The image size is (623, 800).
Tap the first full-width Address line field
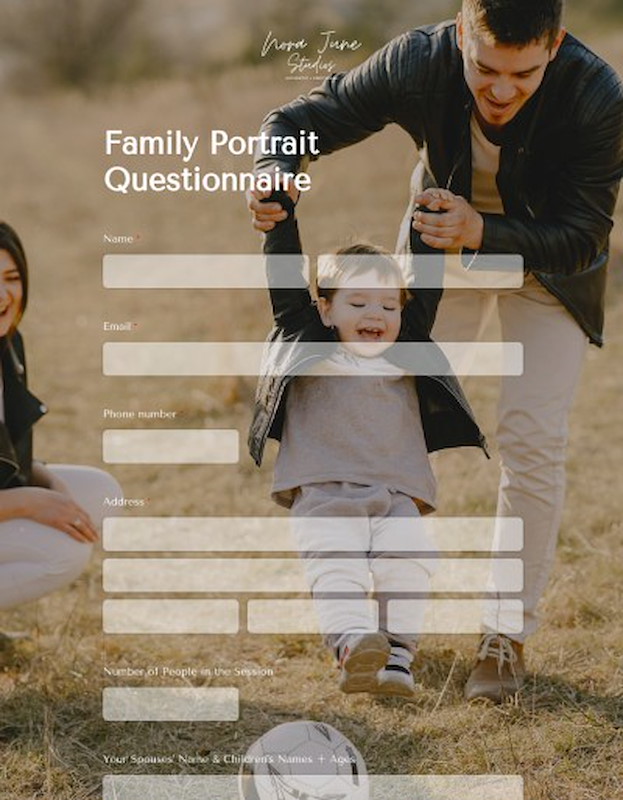point(312,534)
